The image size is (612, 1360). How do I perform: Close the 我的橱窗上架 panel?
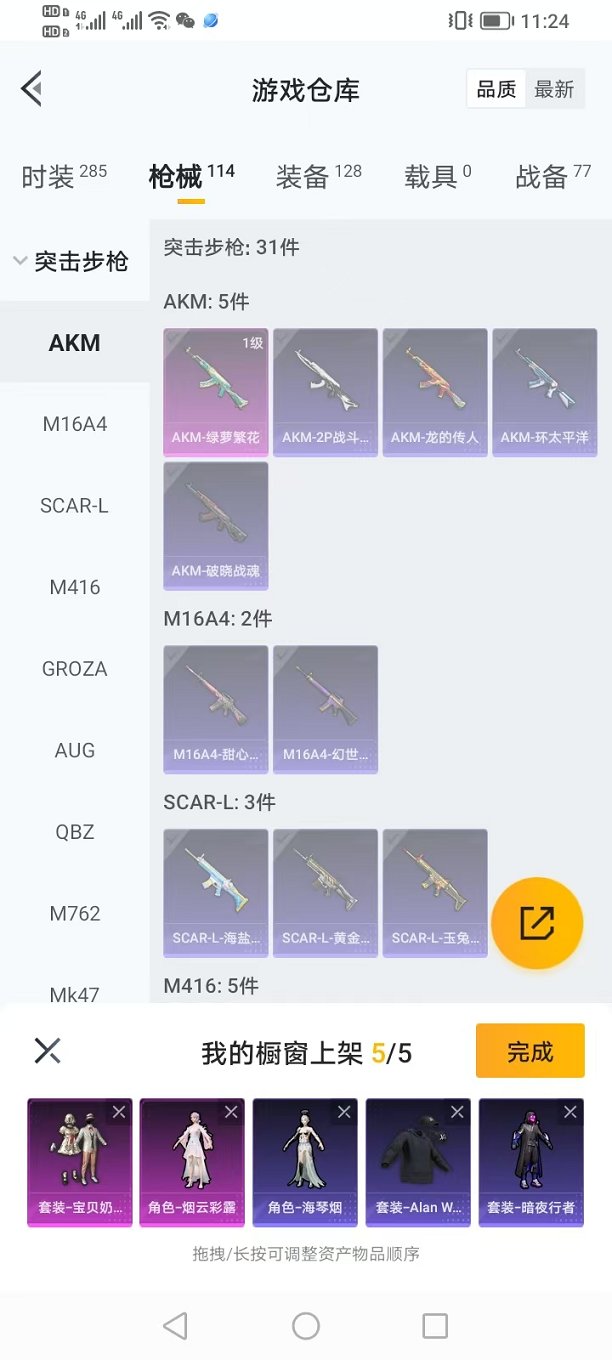(47, 1050)
